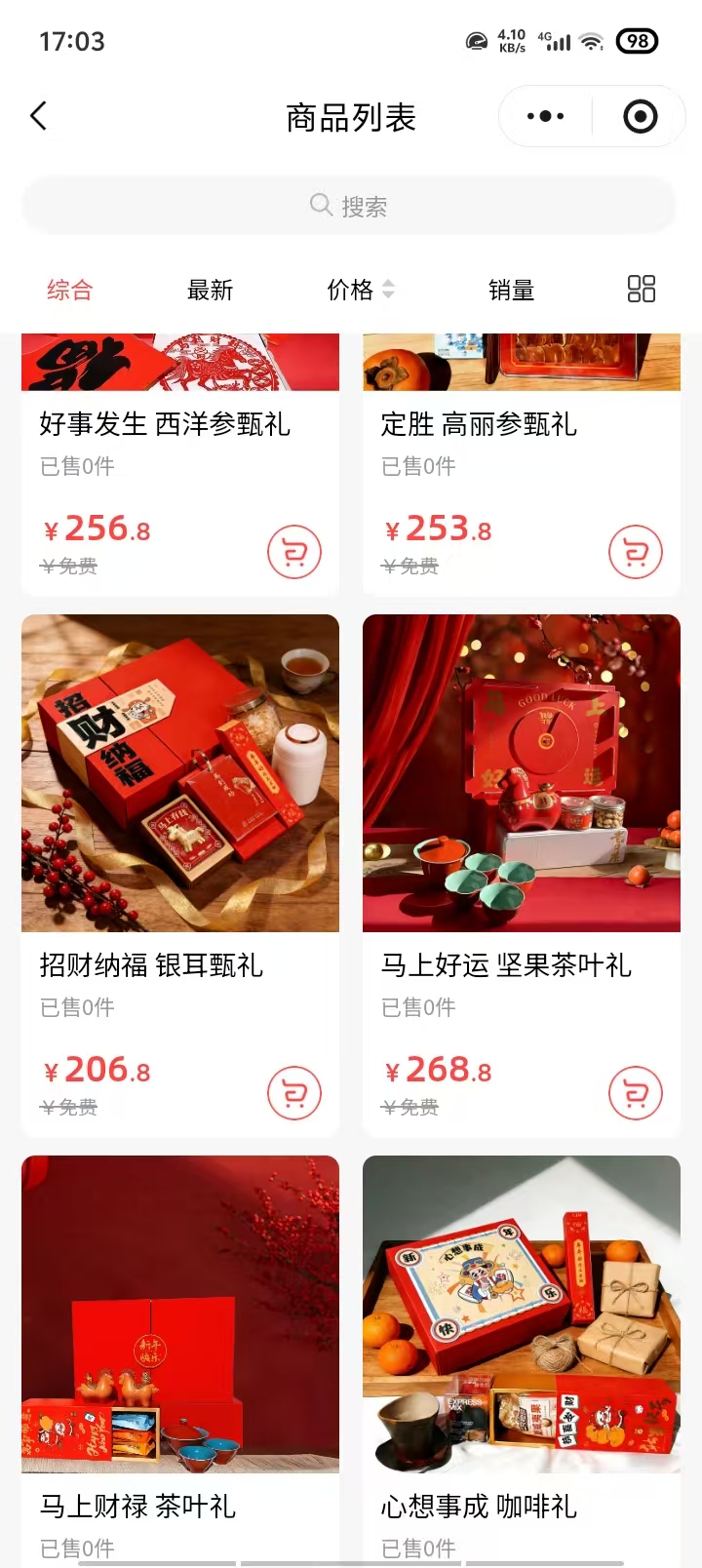Open the mini program more-options menu
702x1568 pixels.
coord(545,117)
